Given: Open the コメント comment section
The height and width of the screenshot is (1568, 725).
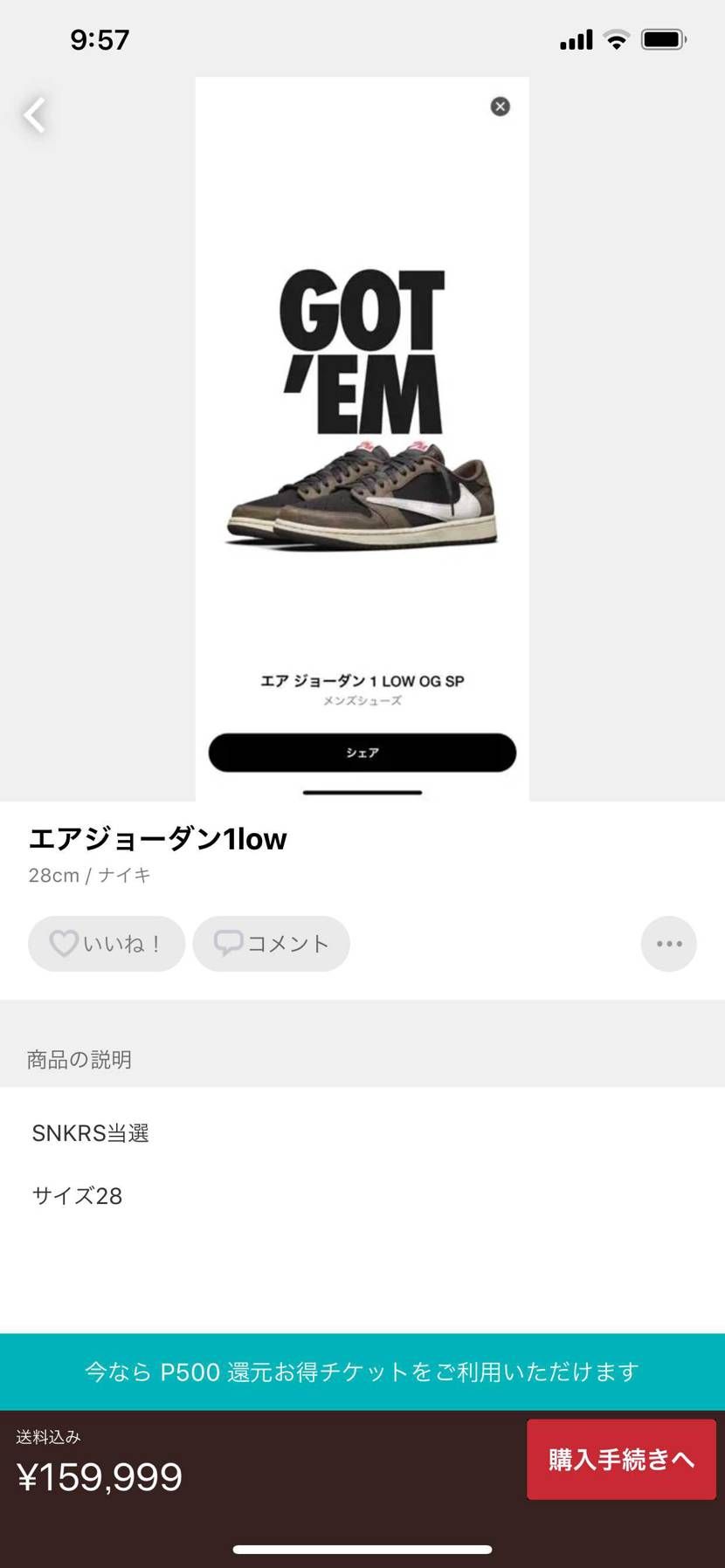Looking at the screenshot, I should (272, 944).
